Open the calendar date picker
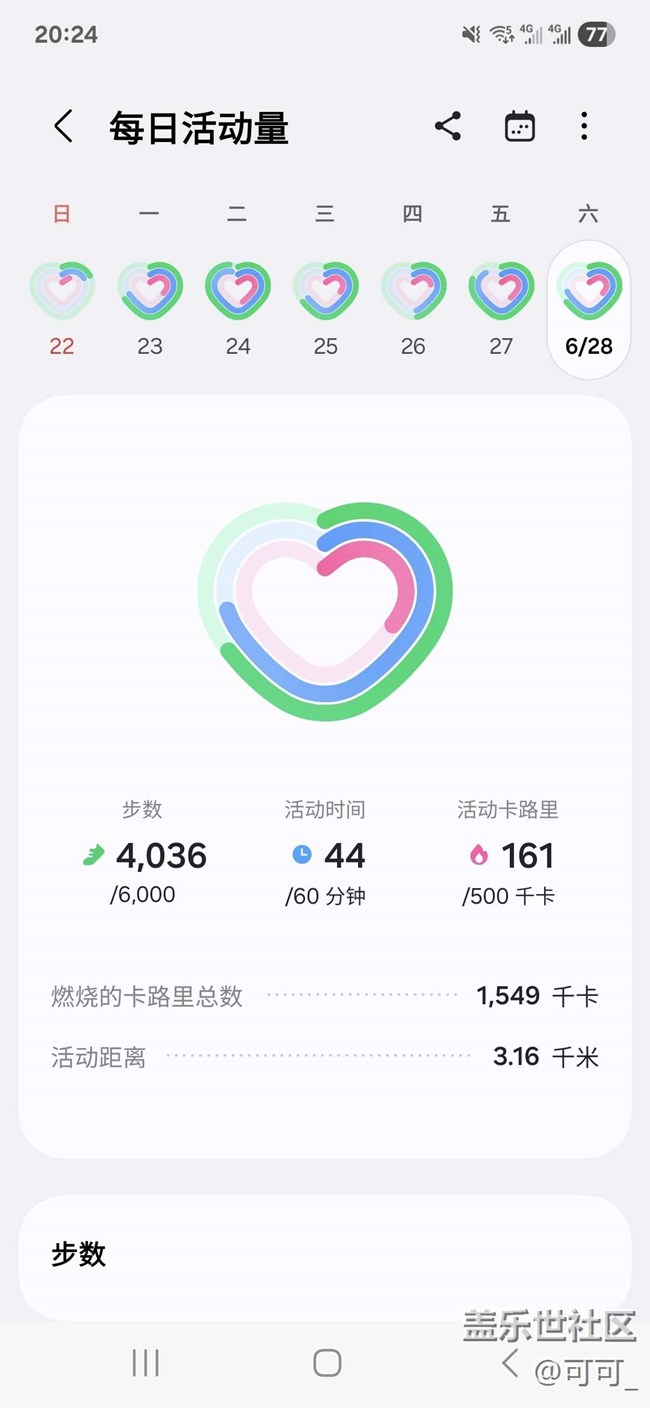Screen dimensions: 650x1408 tap(520, 126)
